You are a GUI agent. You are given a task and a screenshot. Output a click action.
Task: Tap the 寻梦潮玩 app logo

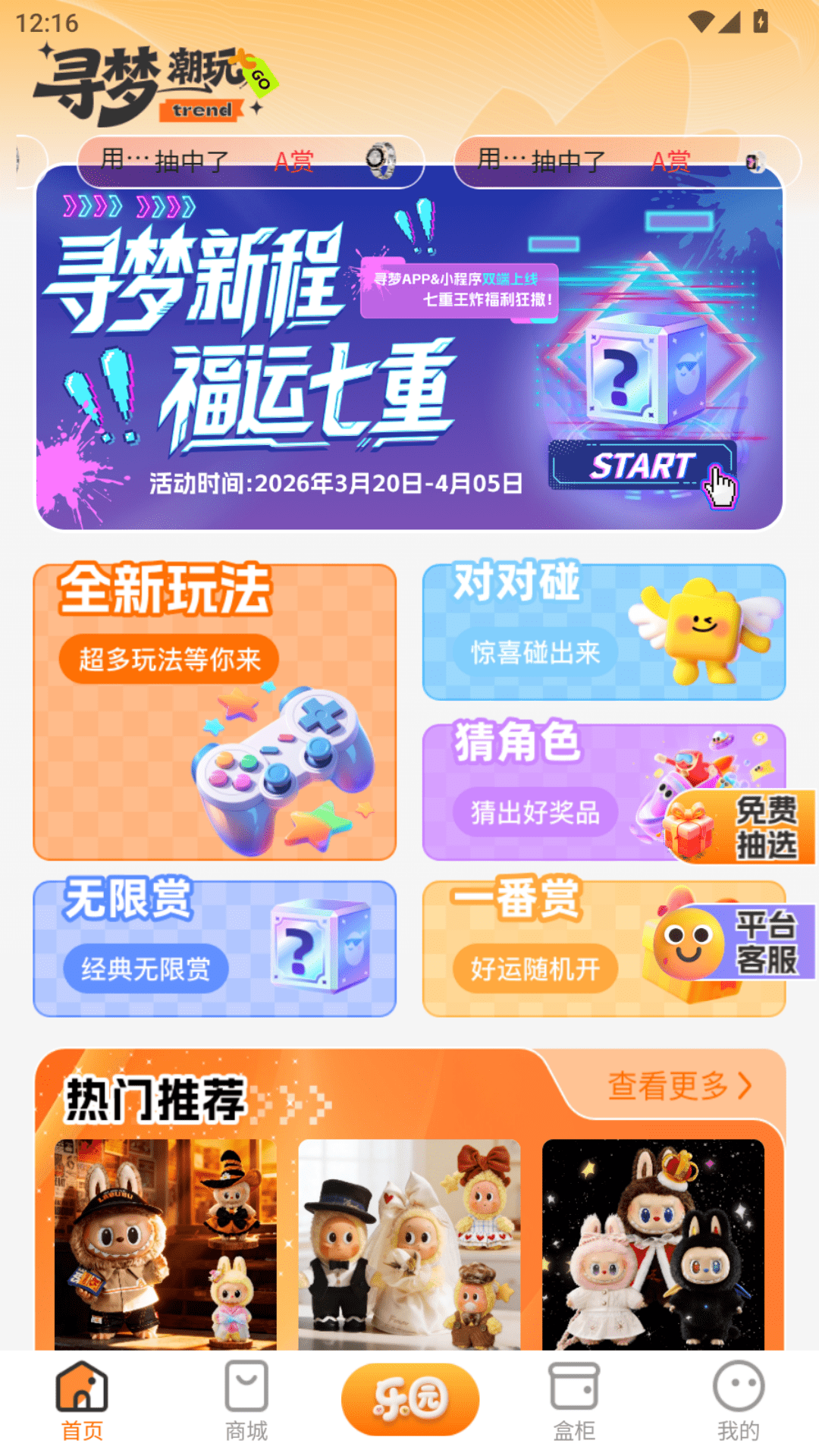(152, 83)
